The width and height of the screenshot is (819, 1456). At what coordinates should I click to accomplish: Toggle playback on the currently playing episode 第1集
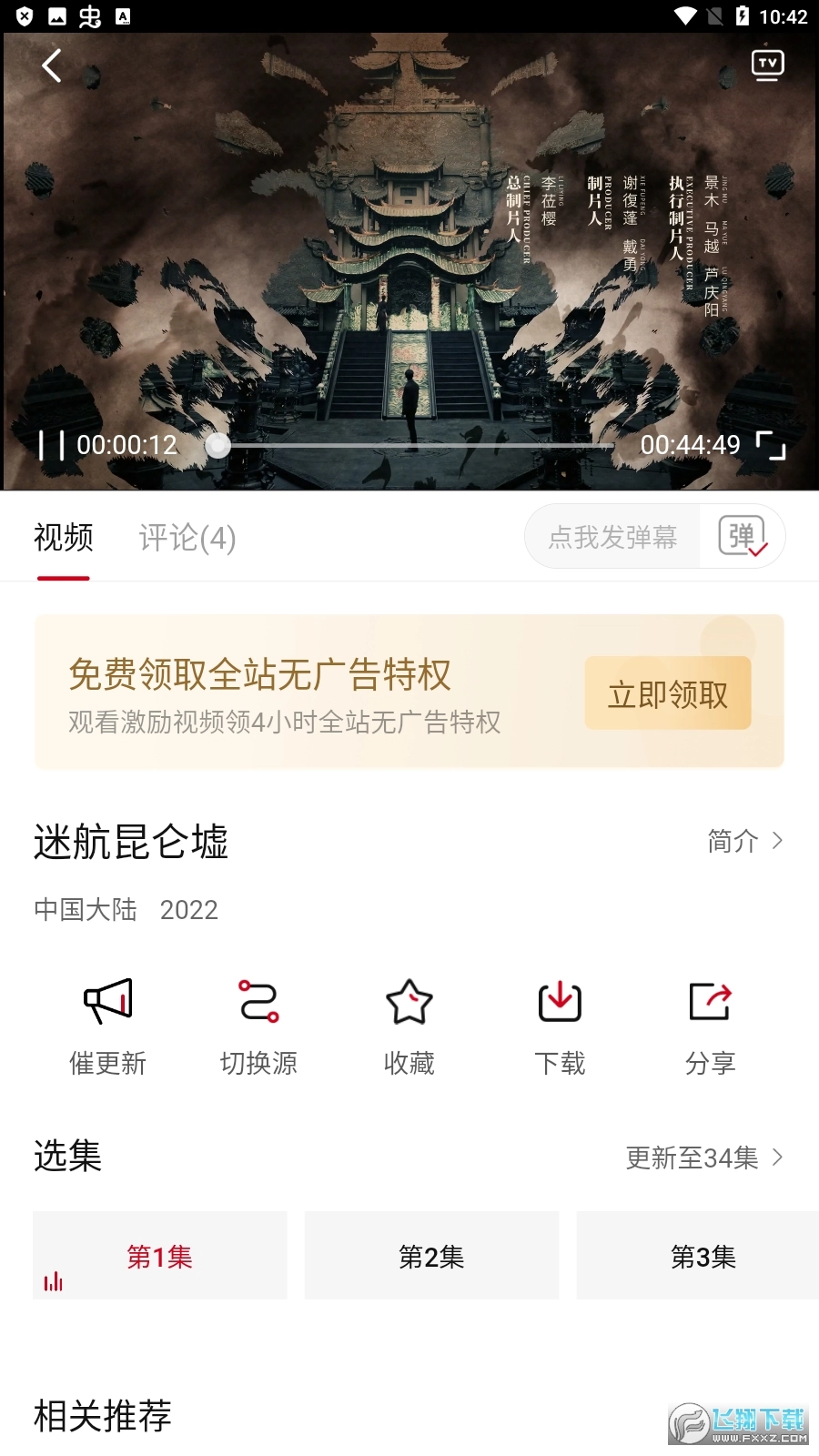[159, 1256]
